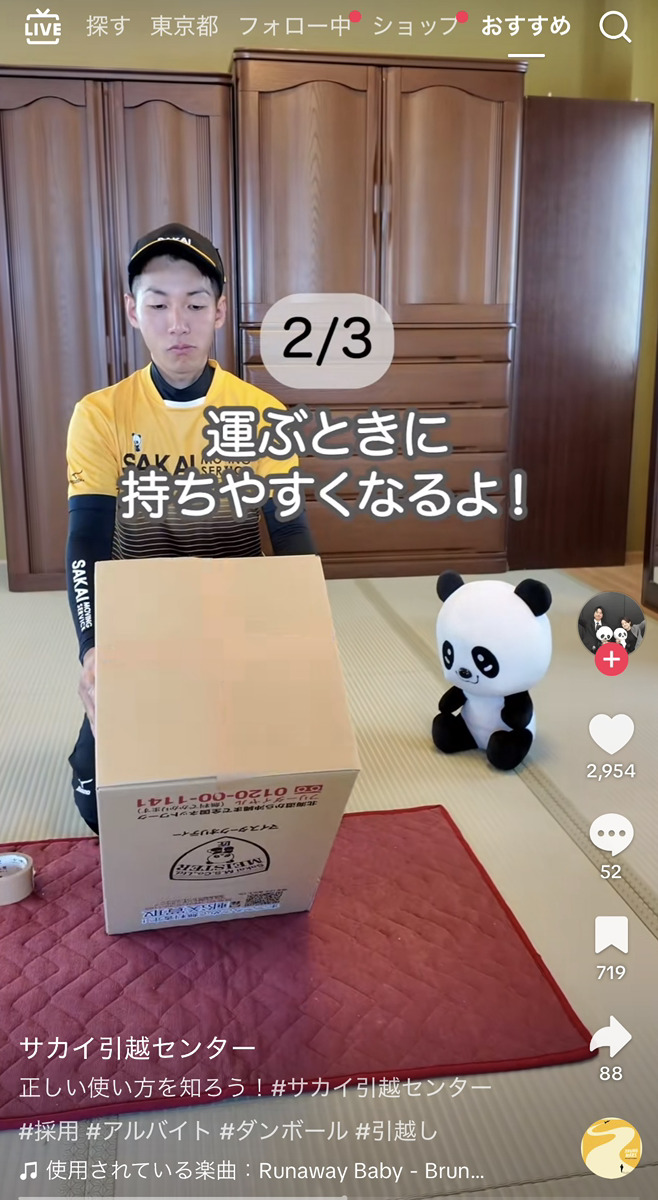Share this video with the arrow
Viewport: 658px width, 1200px height.
click(x=611, y=1037)
